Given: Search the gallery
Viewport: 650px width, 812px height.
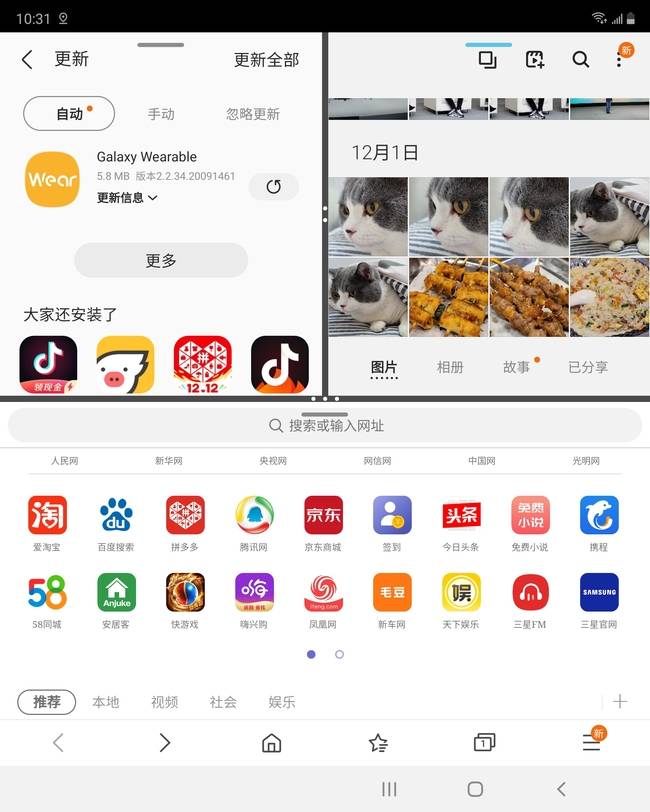Looking at the screenshot, I should click(580, 60).
